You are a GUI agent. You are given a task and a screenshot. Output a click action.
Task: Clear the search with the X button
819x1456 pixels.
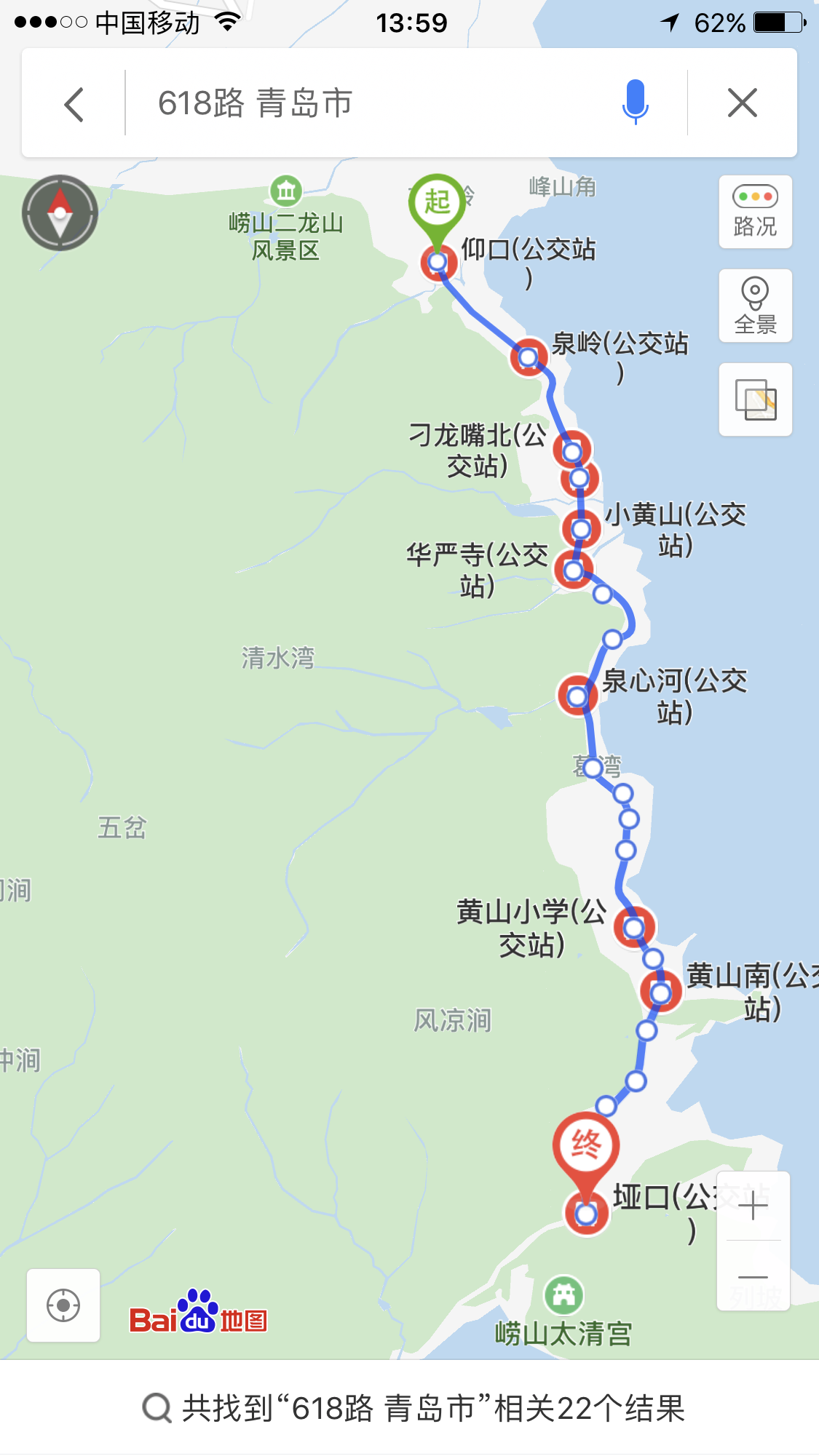[742, 103]
